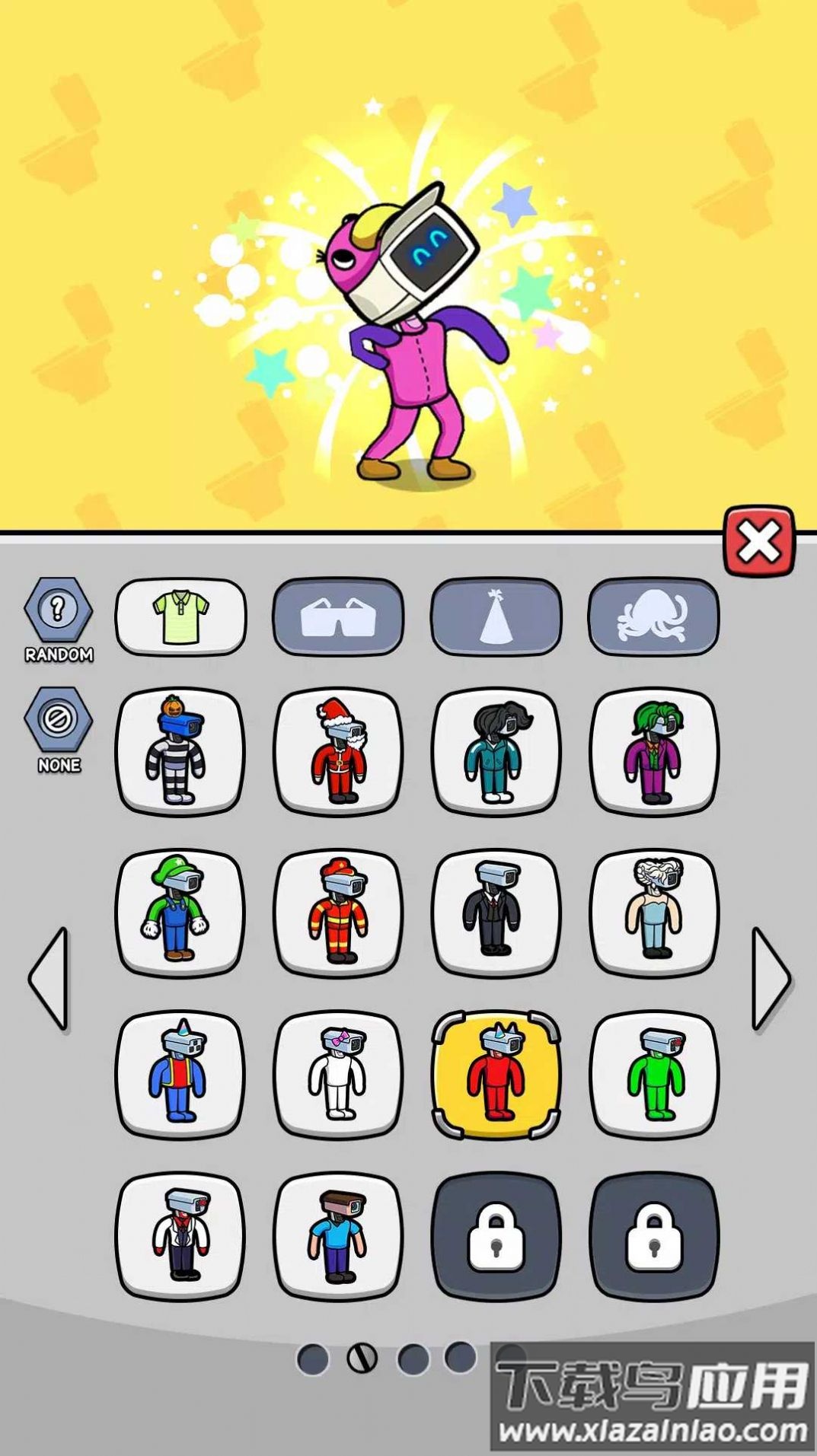Go to the next costume page
This screenshot has width=817, height=1456.
click(771, 979)
